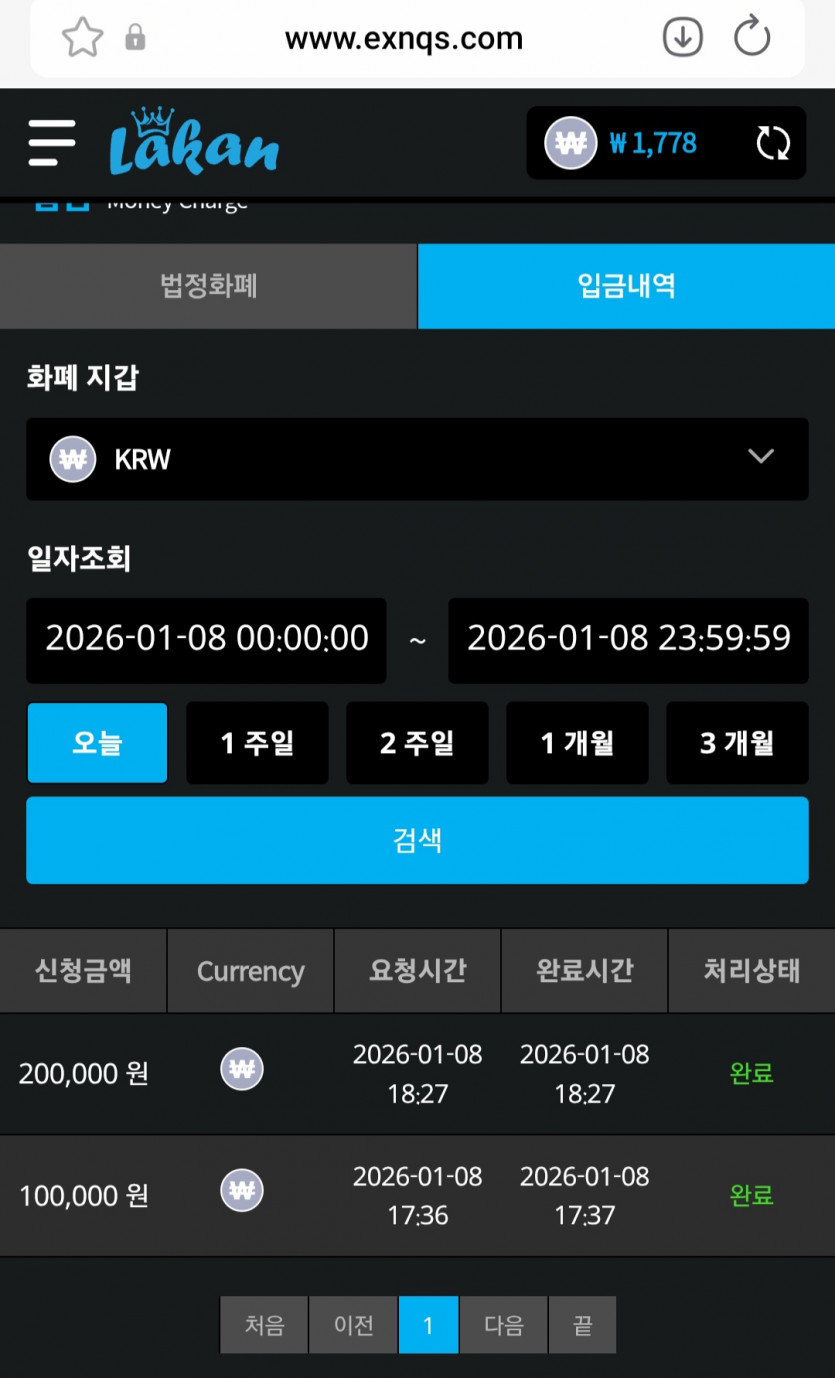Viewport: 835px width, 1378px height.
Task: Choose the 3 개월 date range
Action: click(737, 743)
